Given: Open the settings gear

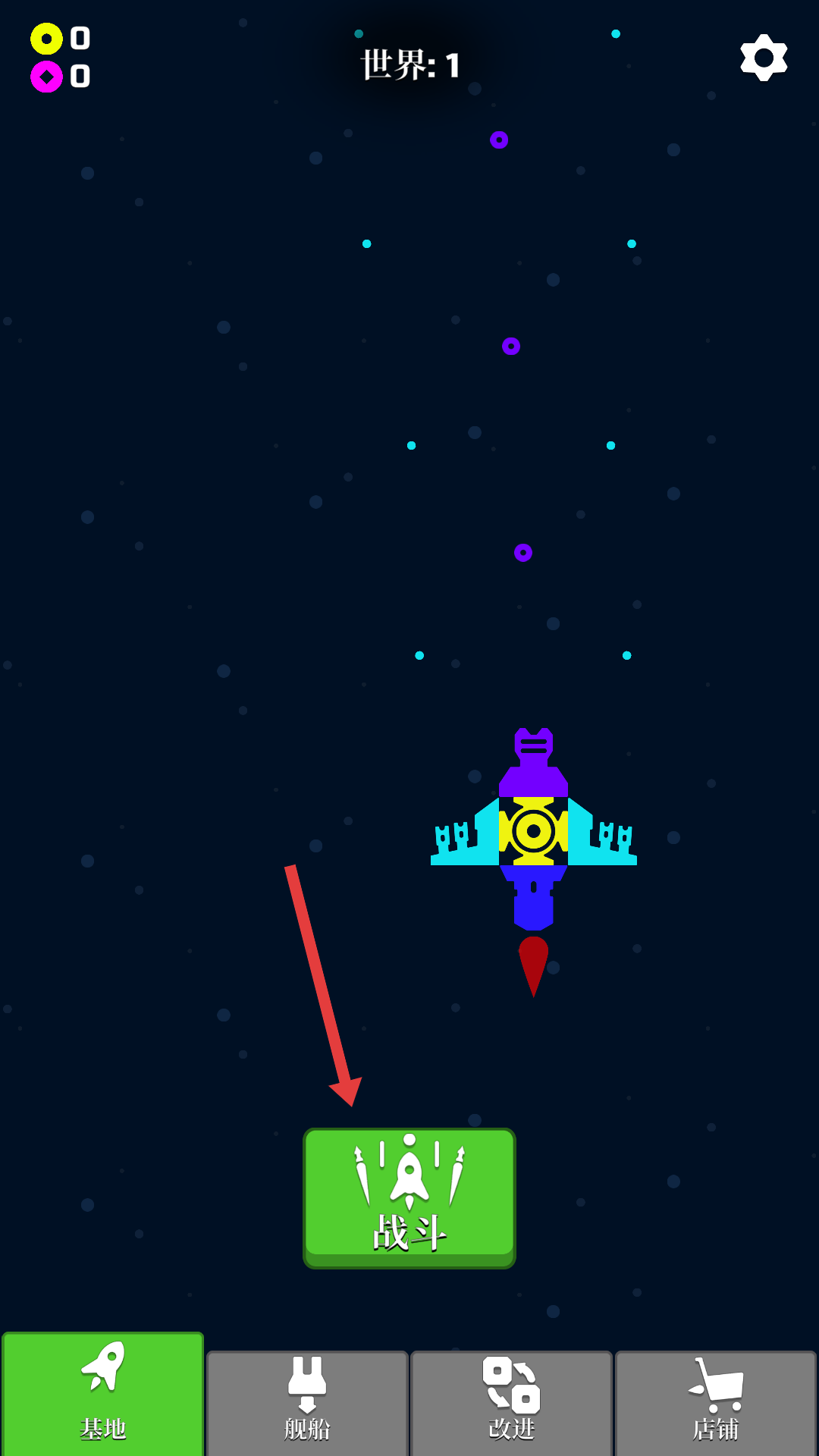Looking at the screenshot, I should click(764, 58).
